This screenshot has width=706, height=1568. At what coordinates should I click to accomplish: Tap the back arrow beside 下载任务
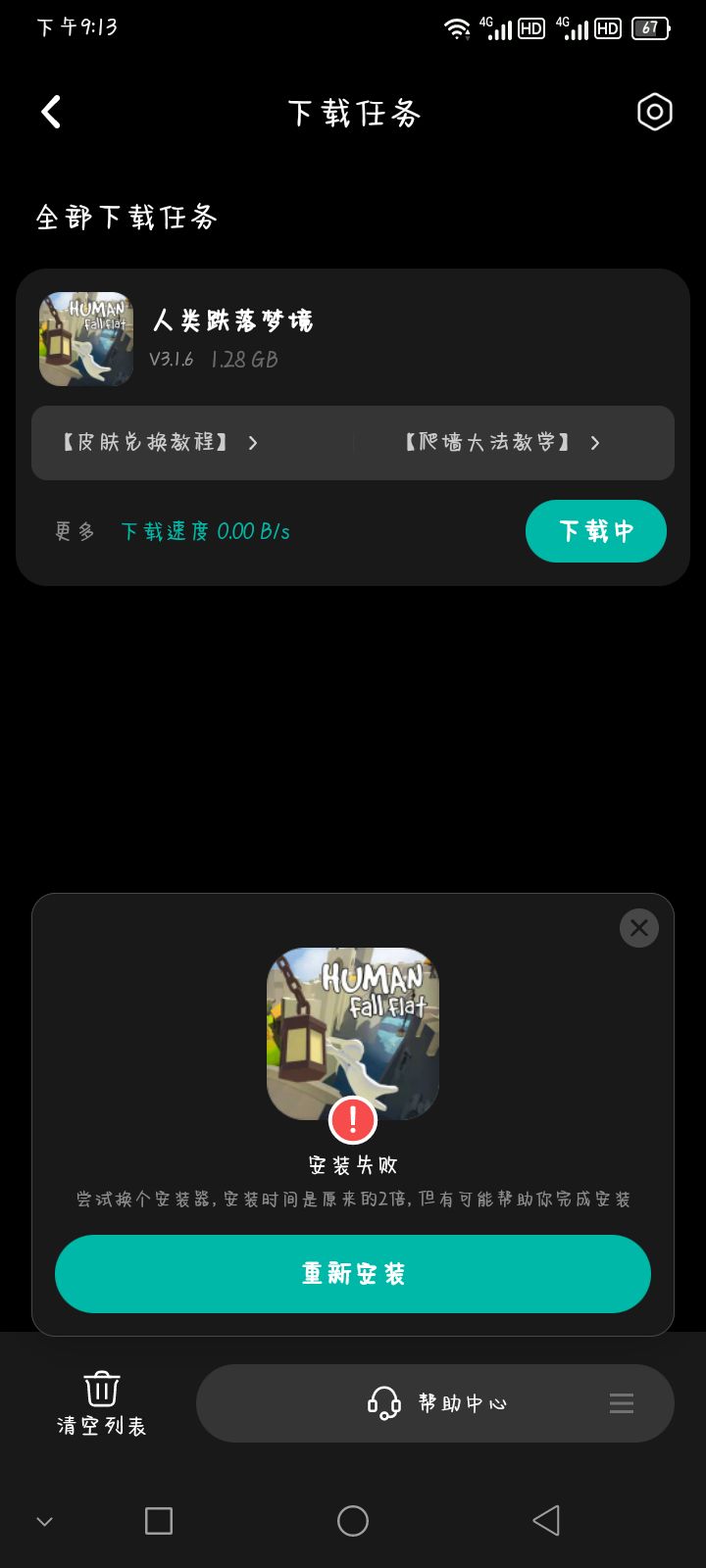(51, 112)
